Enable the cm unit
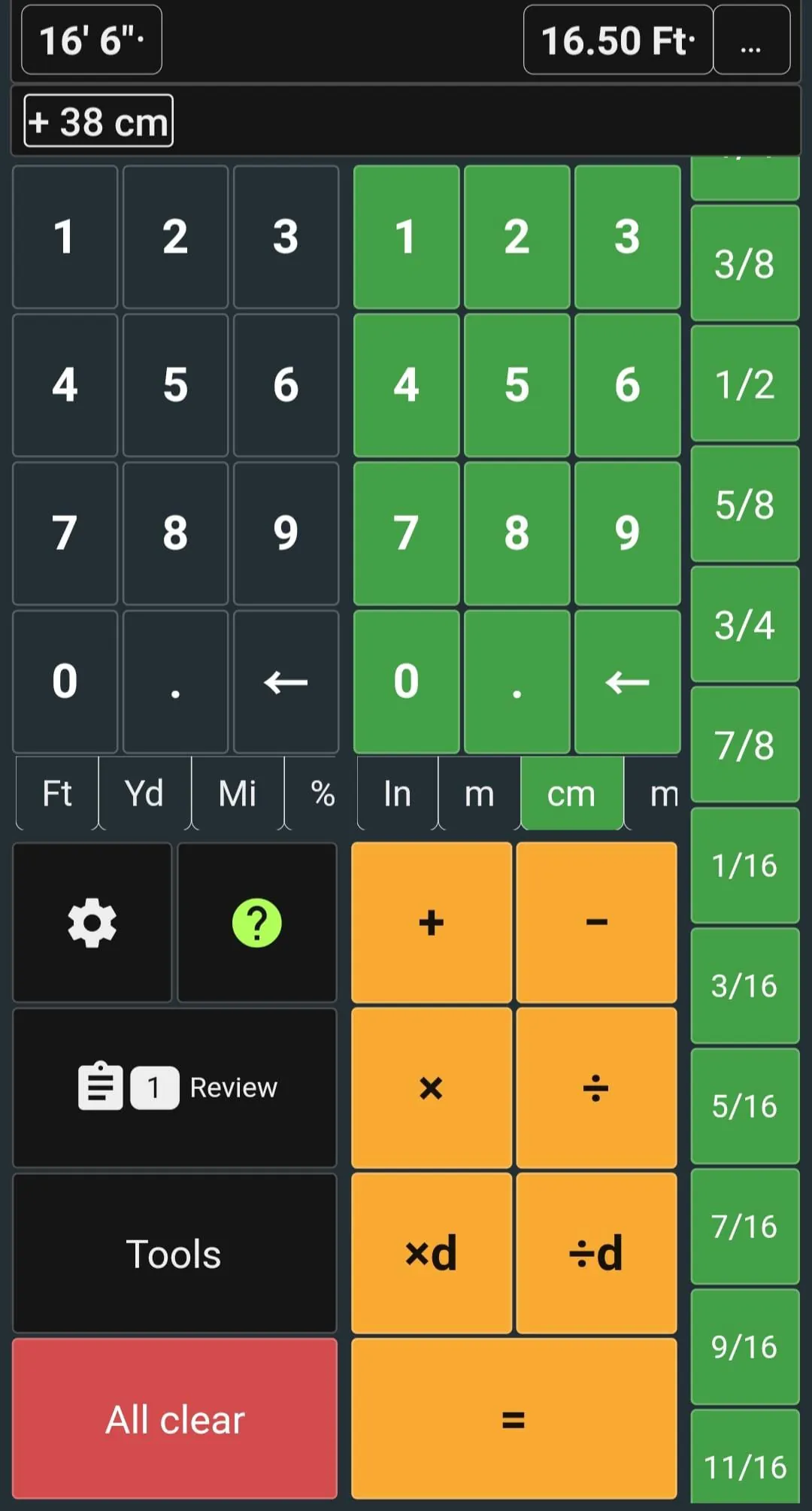The image size is (812, 1511). click(x=571, y=793)
